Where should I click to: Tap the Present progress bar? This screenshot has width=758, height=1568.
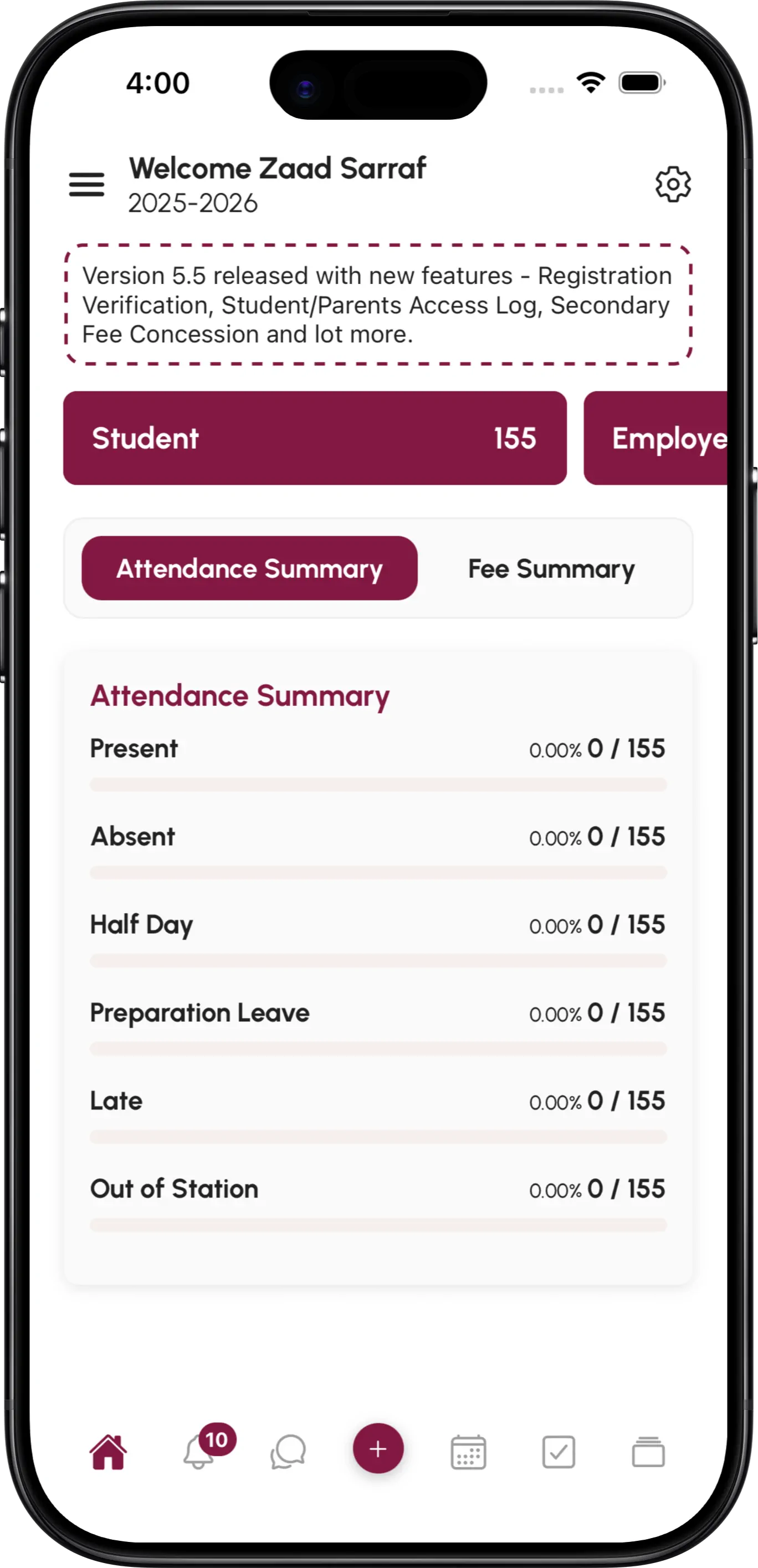pyautogui.click(x=377, y=785)
